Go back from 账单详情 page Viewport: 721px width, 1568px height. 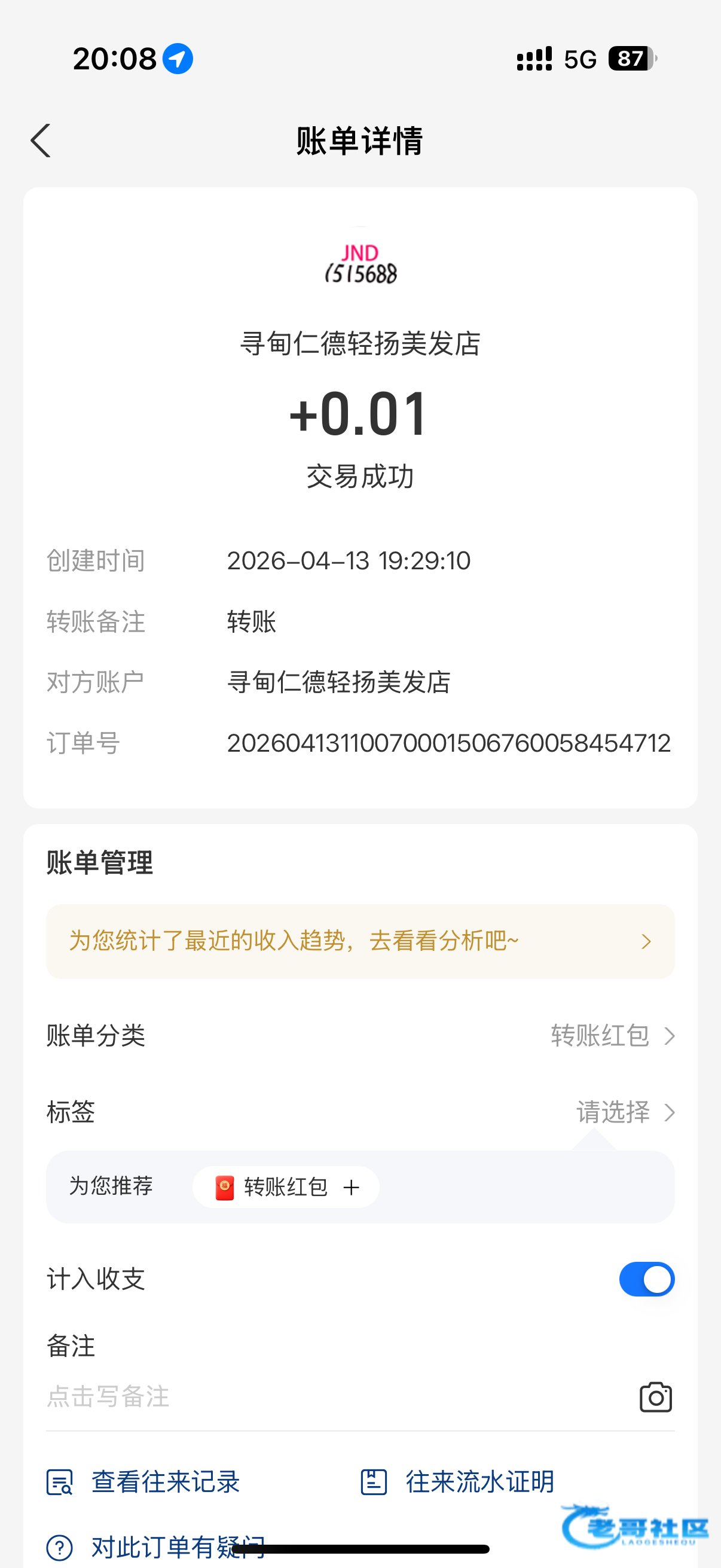[41, 141]
